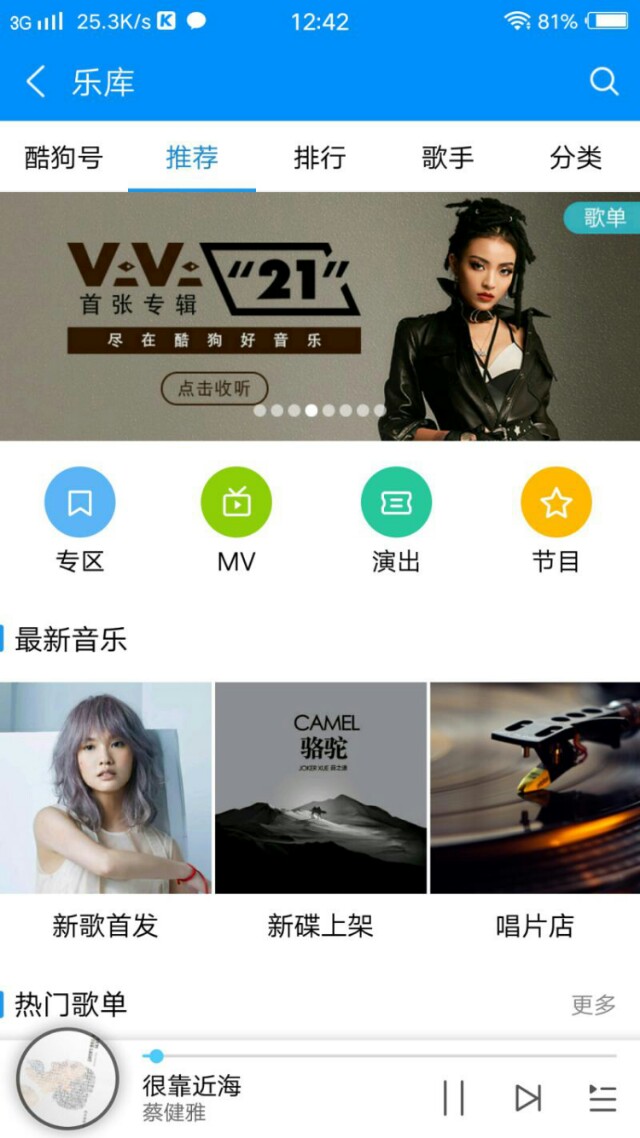Screen dimensions: 640x1138
Task: Open the 唱片店 tile
Action: click(535, 788)
